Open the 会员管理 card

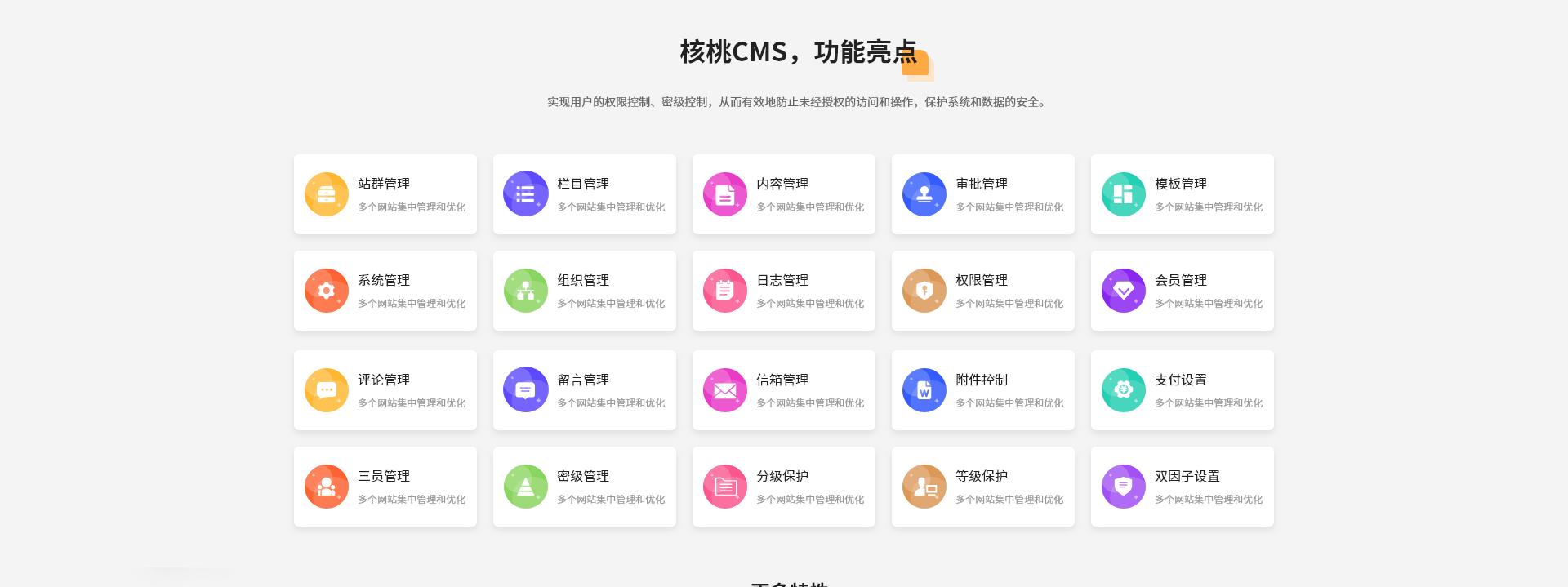coord(1183,291)
